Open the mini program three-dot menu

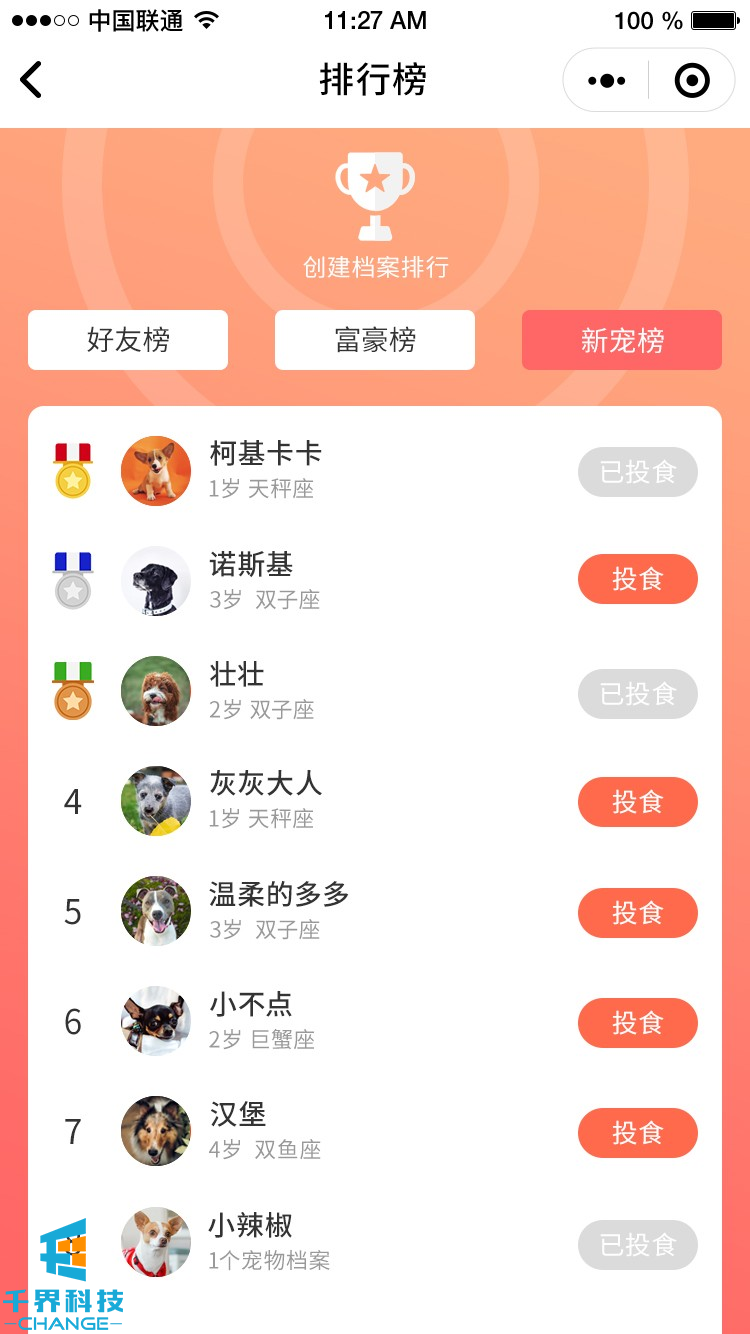point(607,81)
